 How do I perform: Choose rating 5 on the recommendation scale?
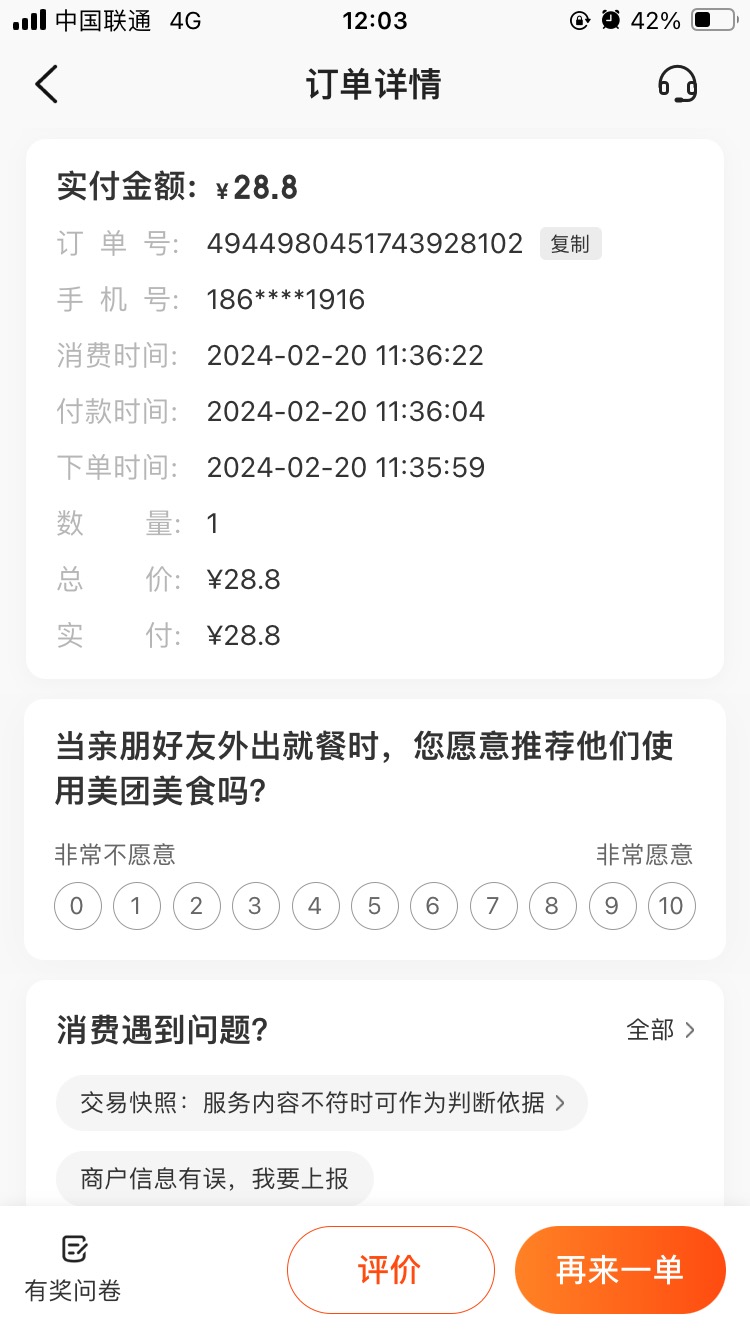[x=374, y=906]
